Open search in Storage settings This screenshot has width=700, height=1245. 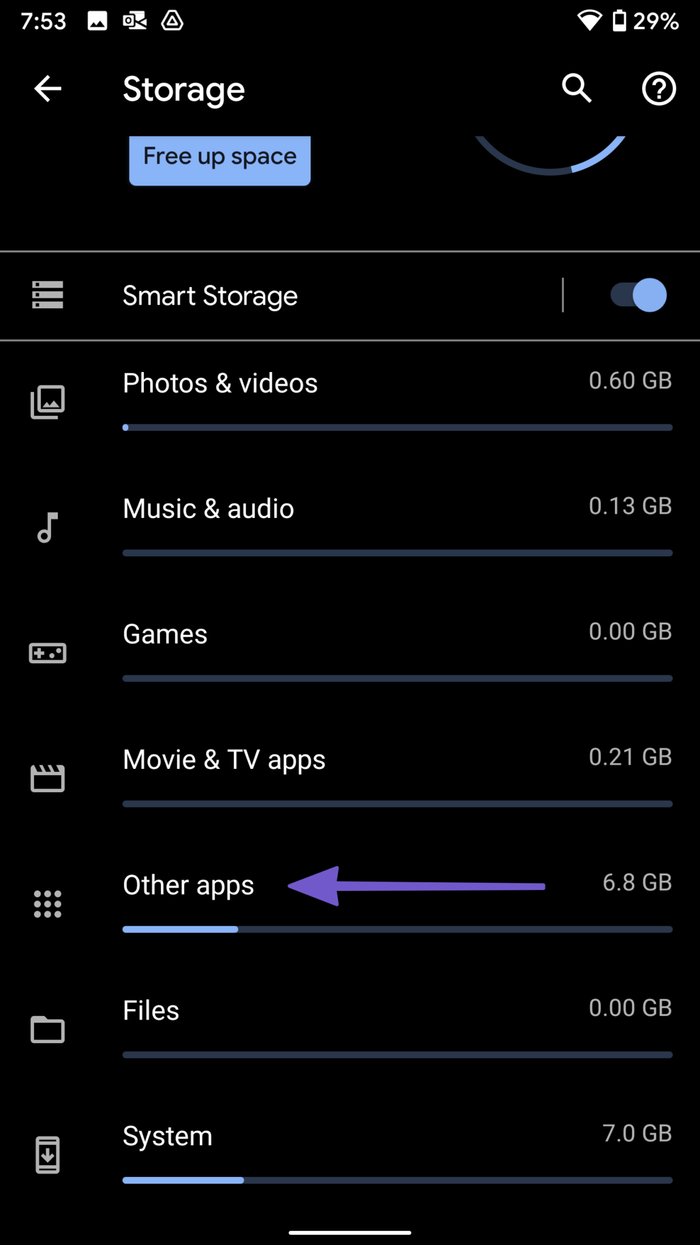(x=576, y=89)
